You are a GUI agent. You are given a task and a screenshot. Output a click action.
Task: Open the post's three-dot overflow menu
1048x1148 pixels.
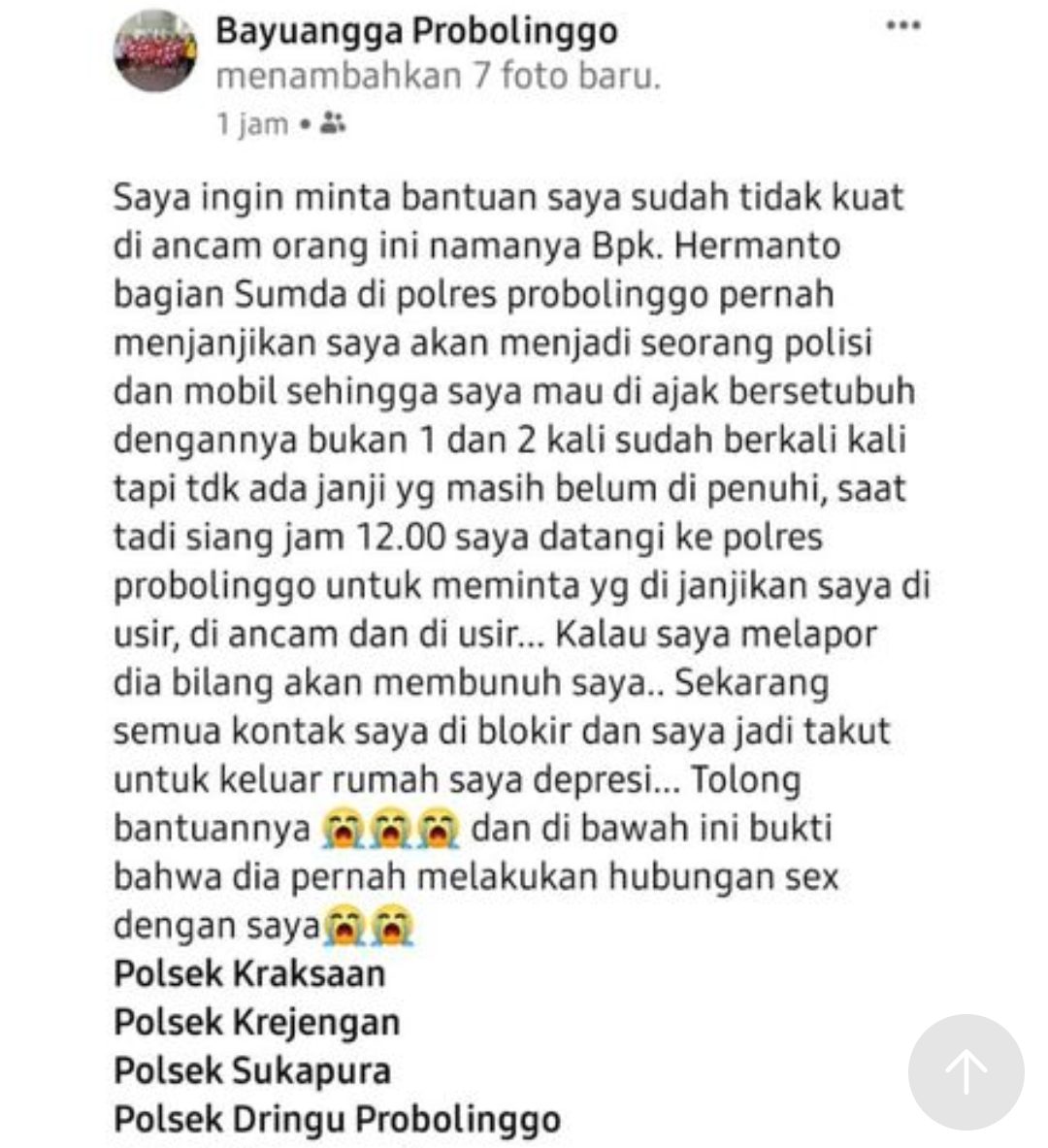click(902, 27)
